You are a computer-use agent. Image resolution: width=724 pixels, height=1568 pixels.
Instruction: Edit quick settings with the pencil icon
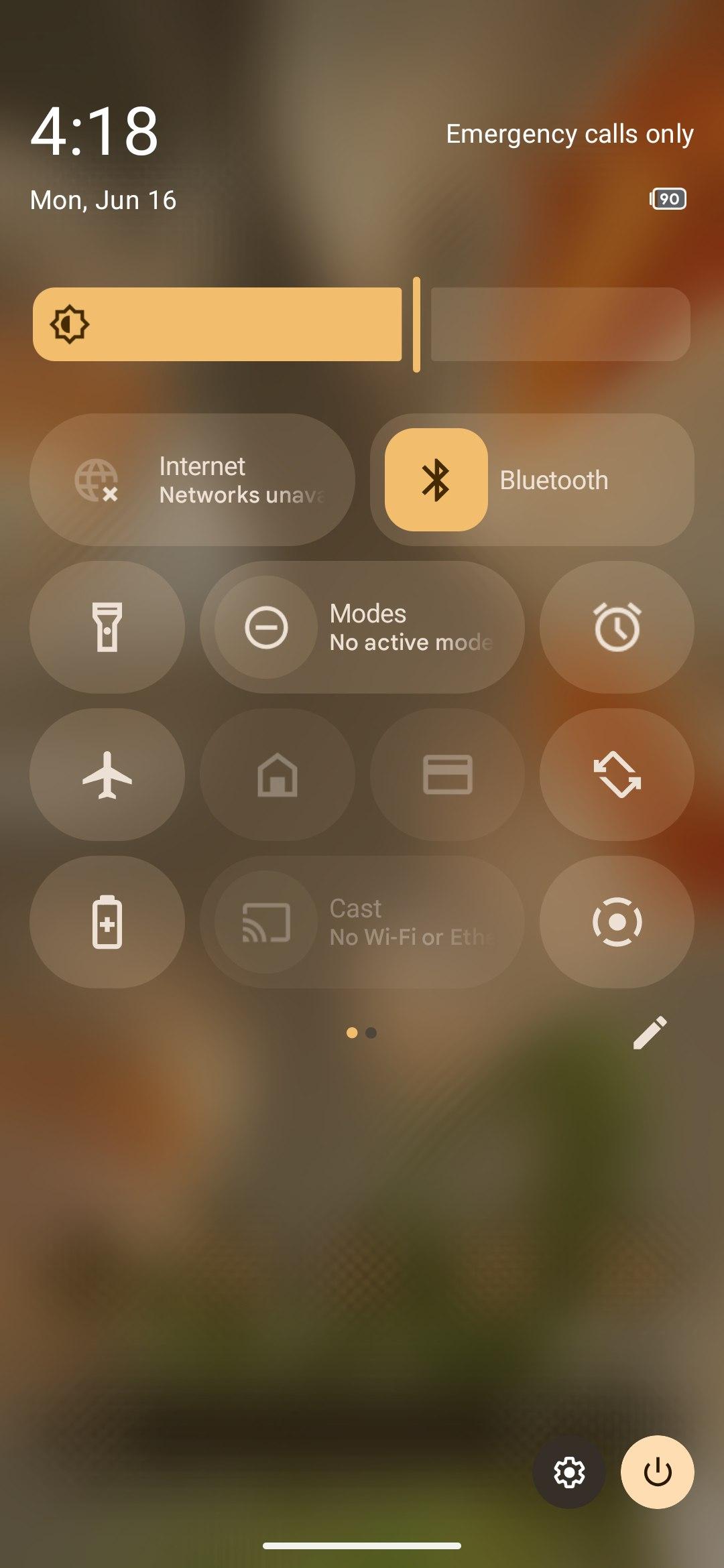click(650, 1032)
